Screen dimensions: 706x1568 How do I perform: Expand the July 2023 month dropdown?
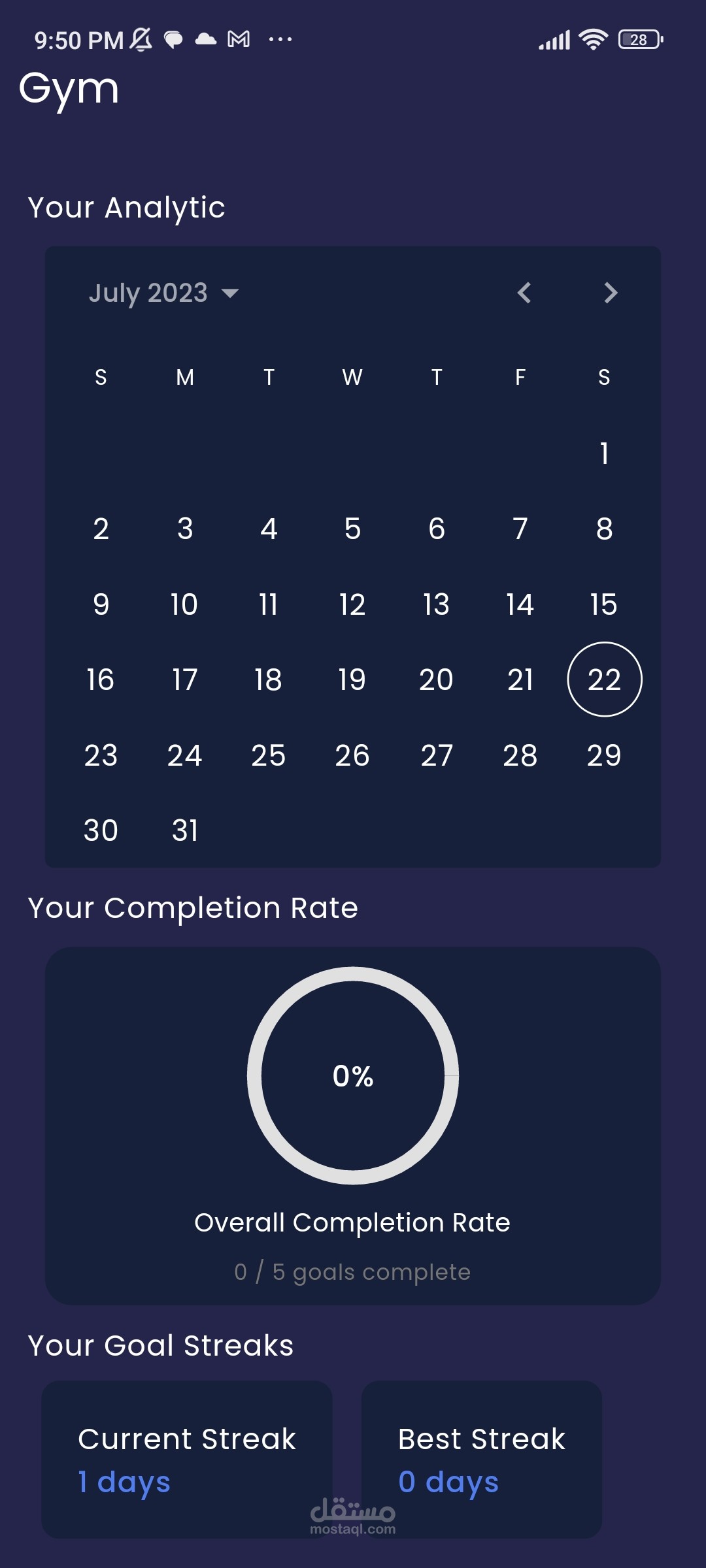click(164, 293)
